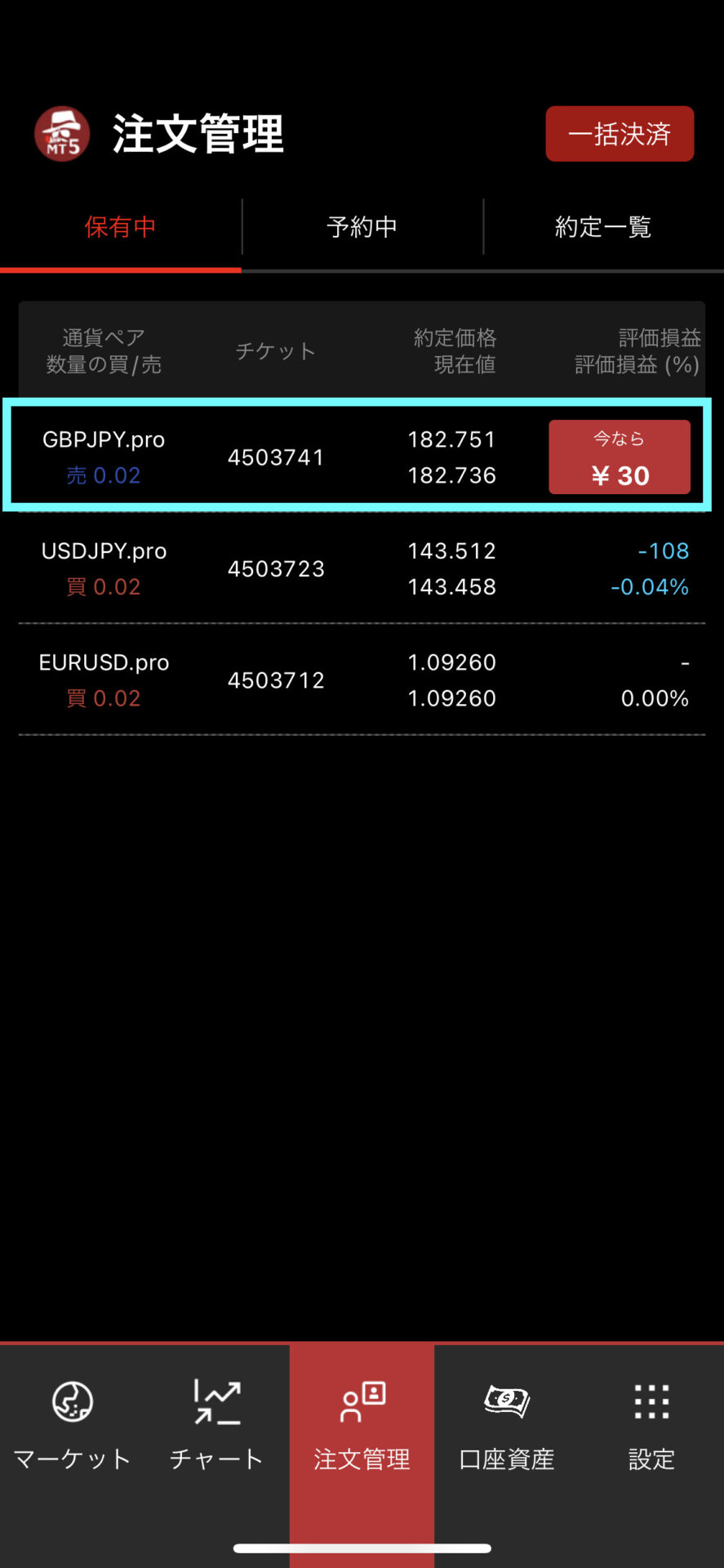The image size is (724, 1568).
Task: Switch to the 約定一覧 tab
Action: (x=603, y=227)
